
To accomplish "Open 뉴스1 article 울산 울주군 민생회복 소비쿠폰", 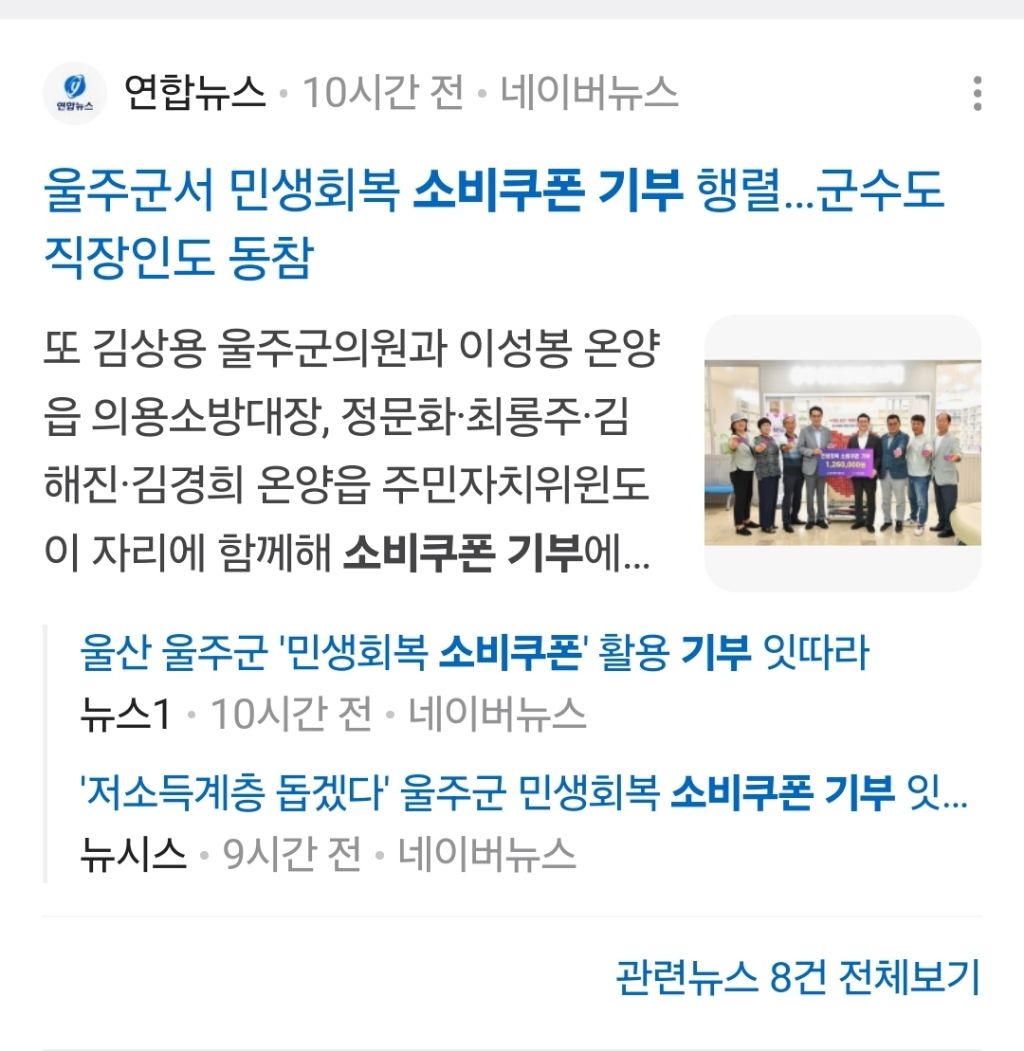I will click(x=474, y=653).
